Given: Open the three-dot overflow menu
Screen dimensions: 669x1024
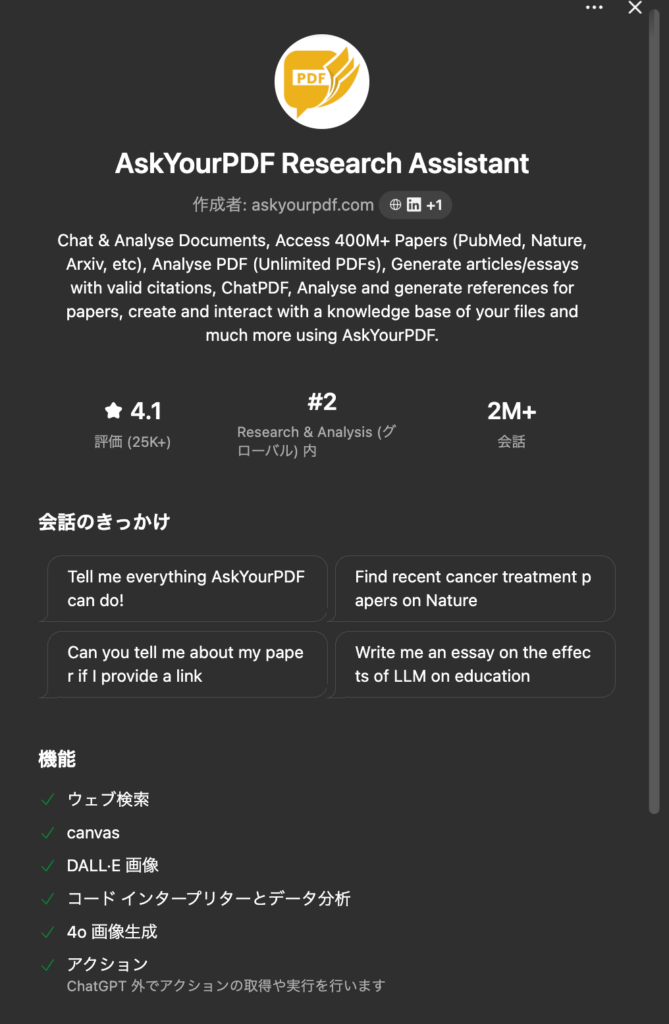Looking at the screenshot, I should click(x=594, y=8).
